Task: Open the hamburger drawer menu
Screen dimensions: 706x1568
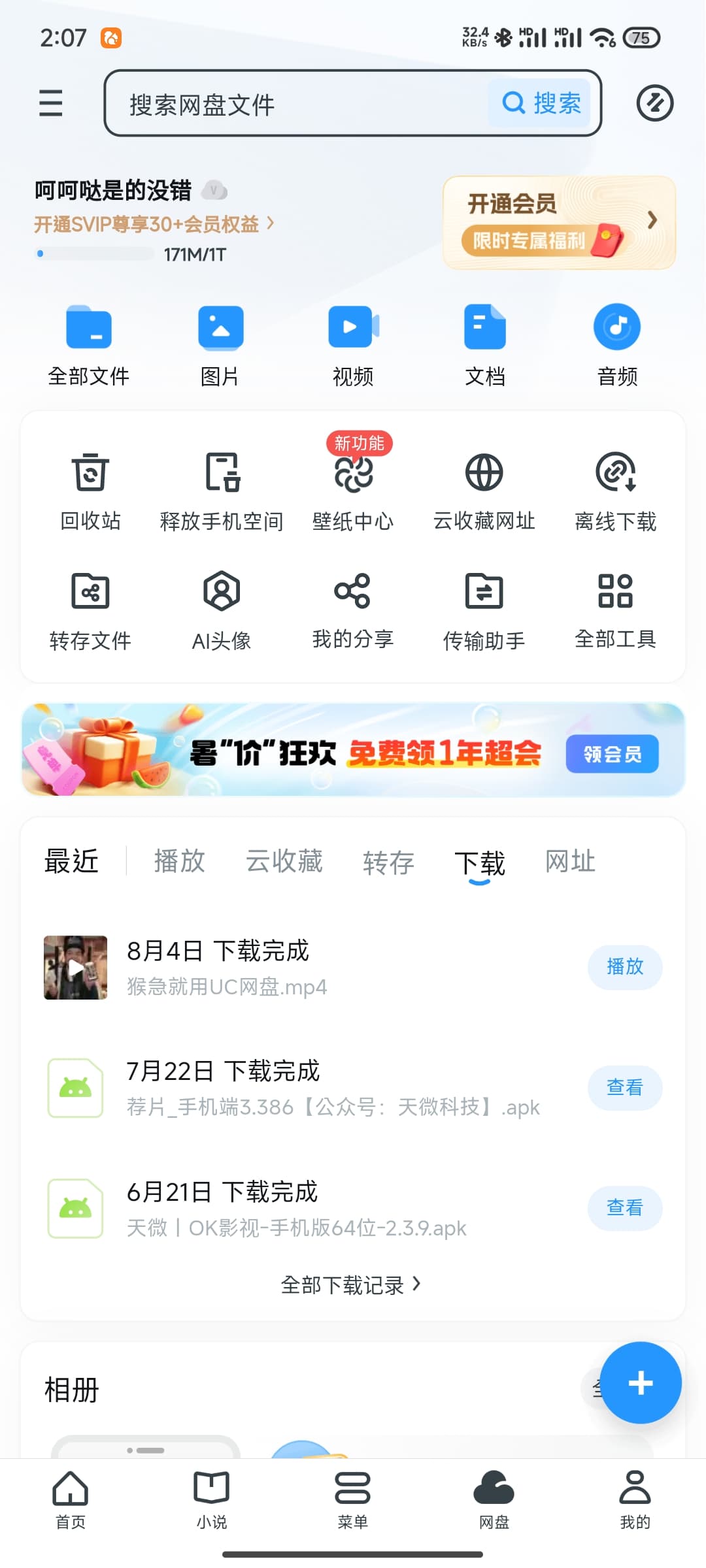Action: 51,103
